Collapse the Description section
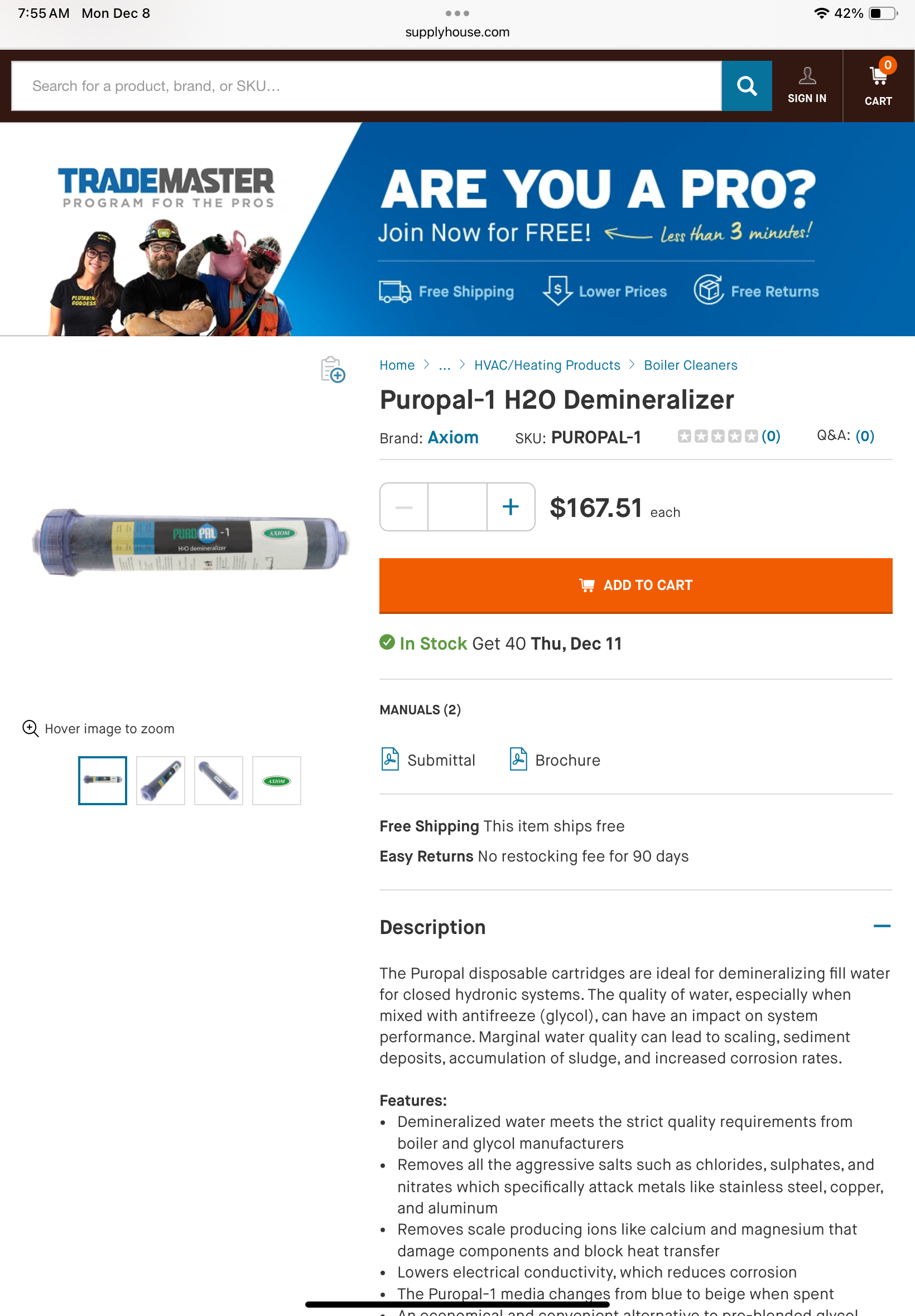Viewport: 915px width, 1316px height. tap(881, 926)
